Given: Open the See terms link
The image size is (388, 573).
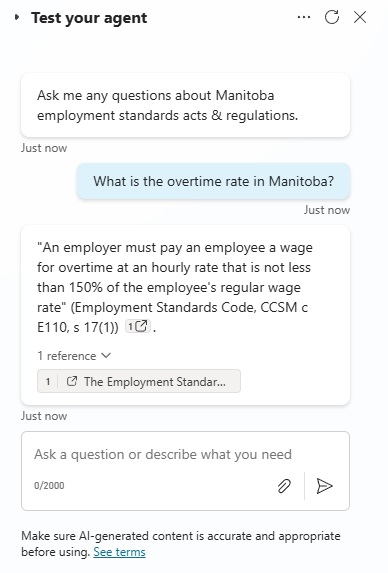Looking at the screenshot, I should pyautogui.click(x=119, y=552).
